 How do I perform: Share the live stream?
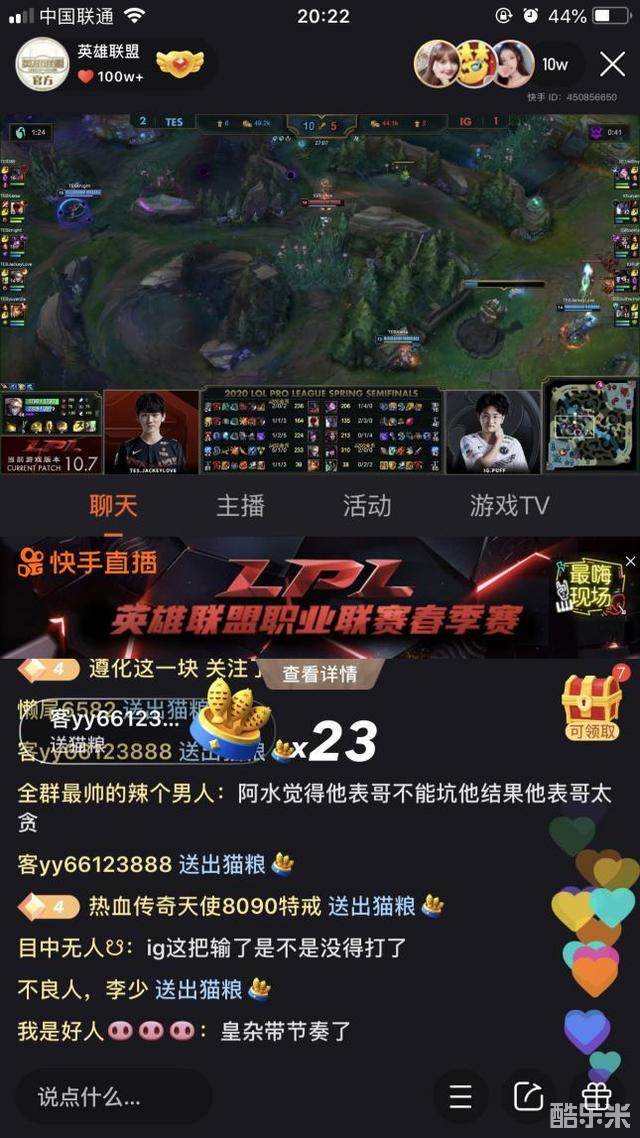528,1097
